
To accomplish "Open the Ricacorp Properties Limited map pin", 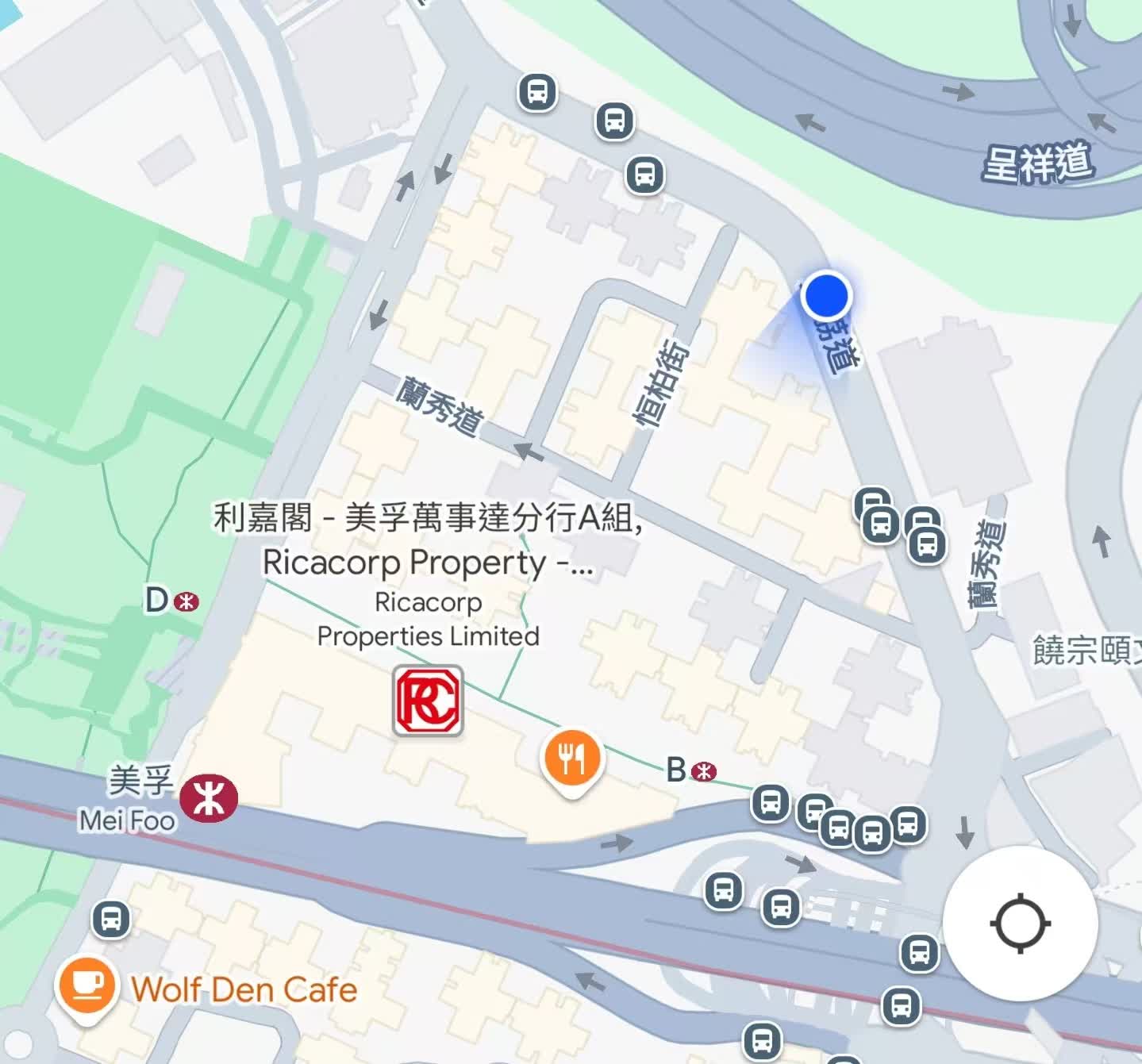I will coord(428,701).
